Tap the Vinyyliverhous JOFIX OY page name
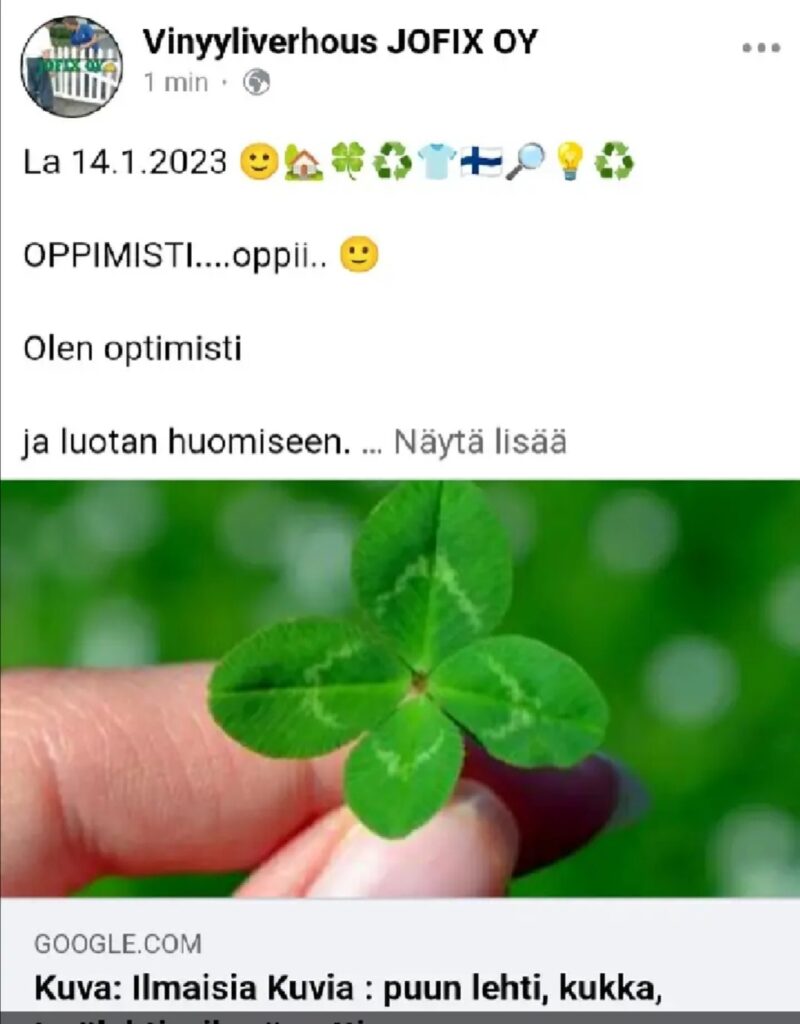 (x=340, y=42)
